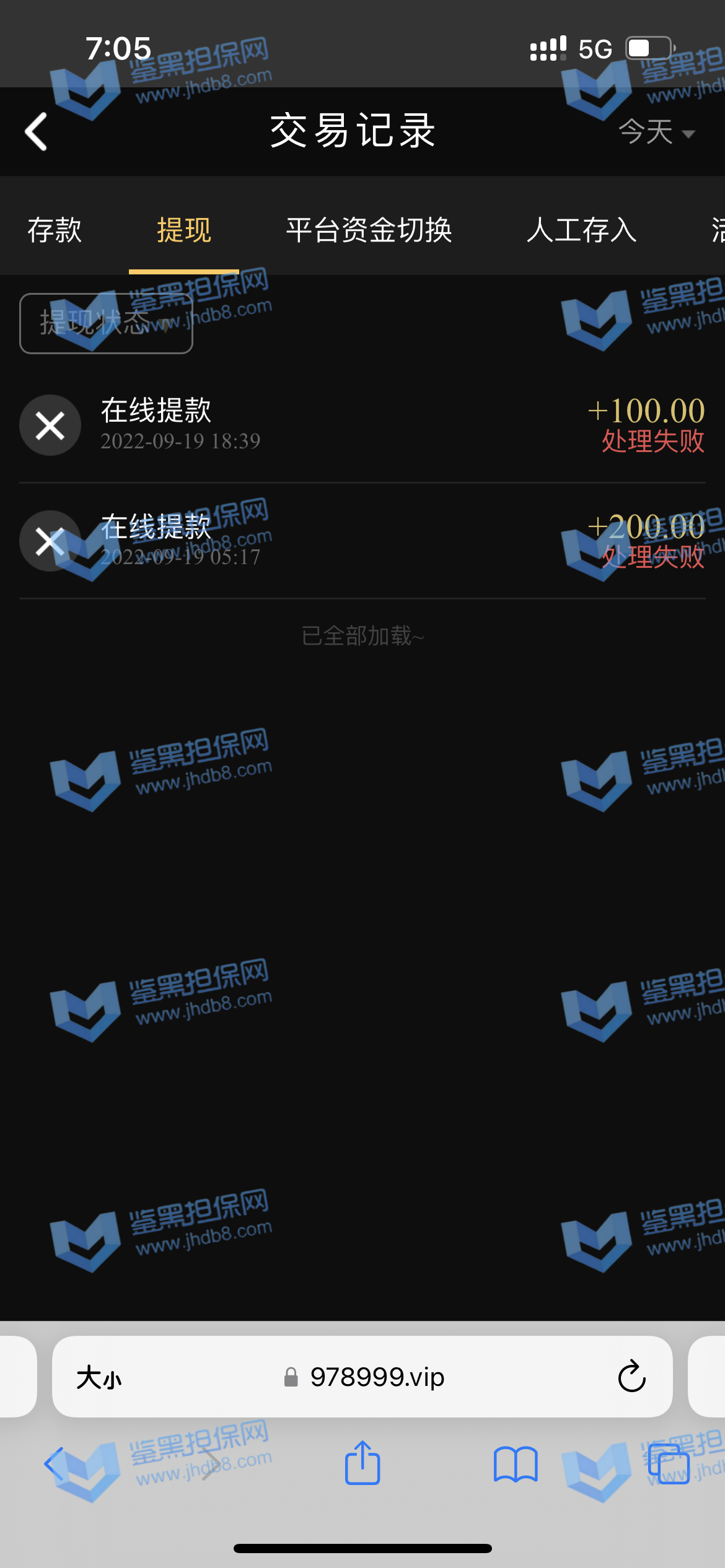Viewport: 725px width, 1568px height.
Task: Open the 人工存入 tab
Action: click(581, 230)
